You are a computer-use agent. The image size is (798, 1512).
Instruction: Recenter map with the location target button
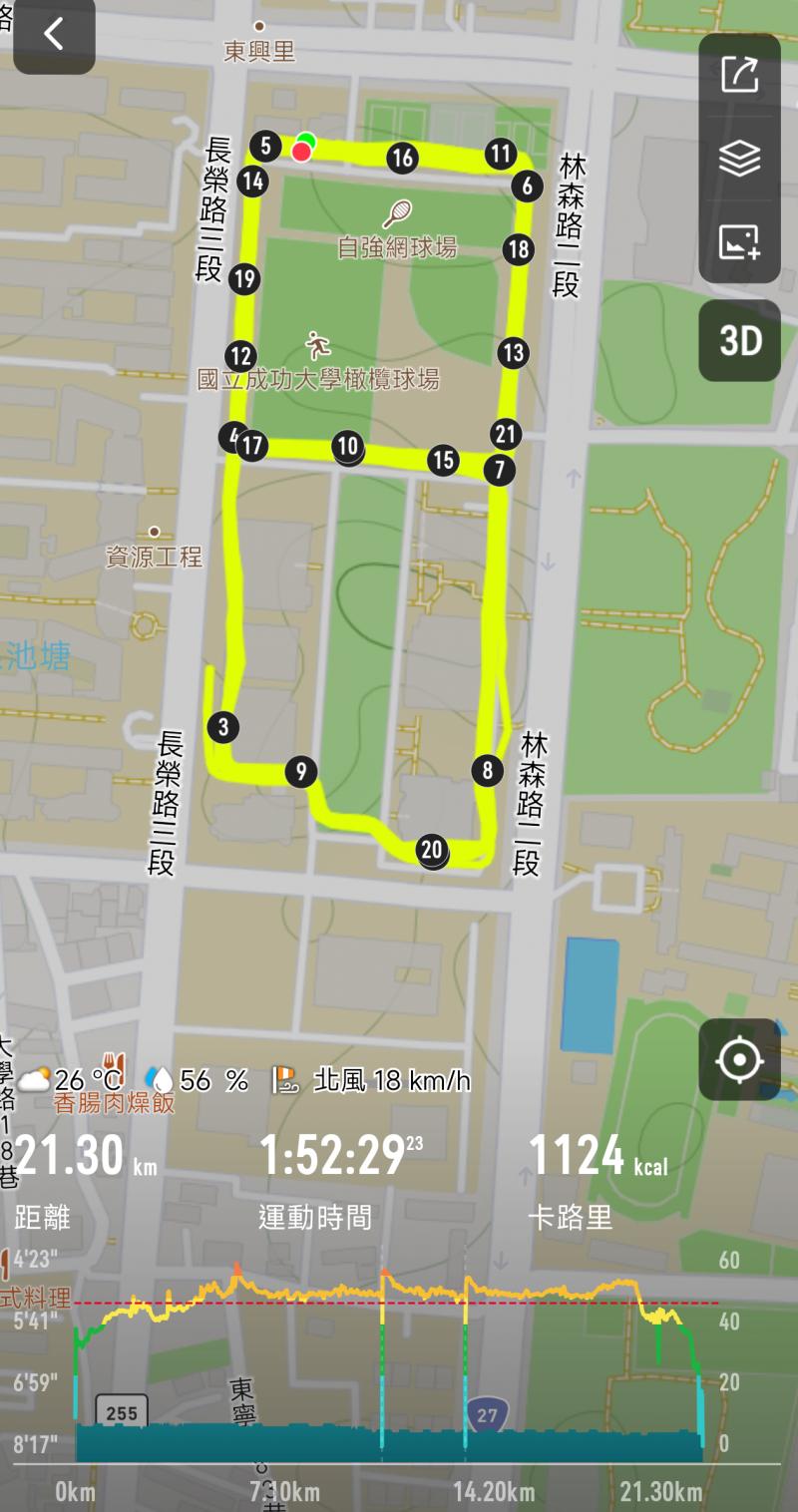[x=739, y=1059]
